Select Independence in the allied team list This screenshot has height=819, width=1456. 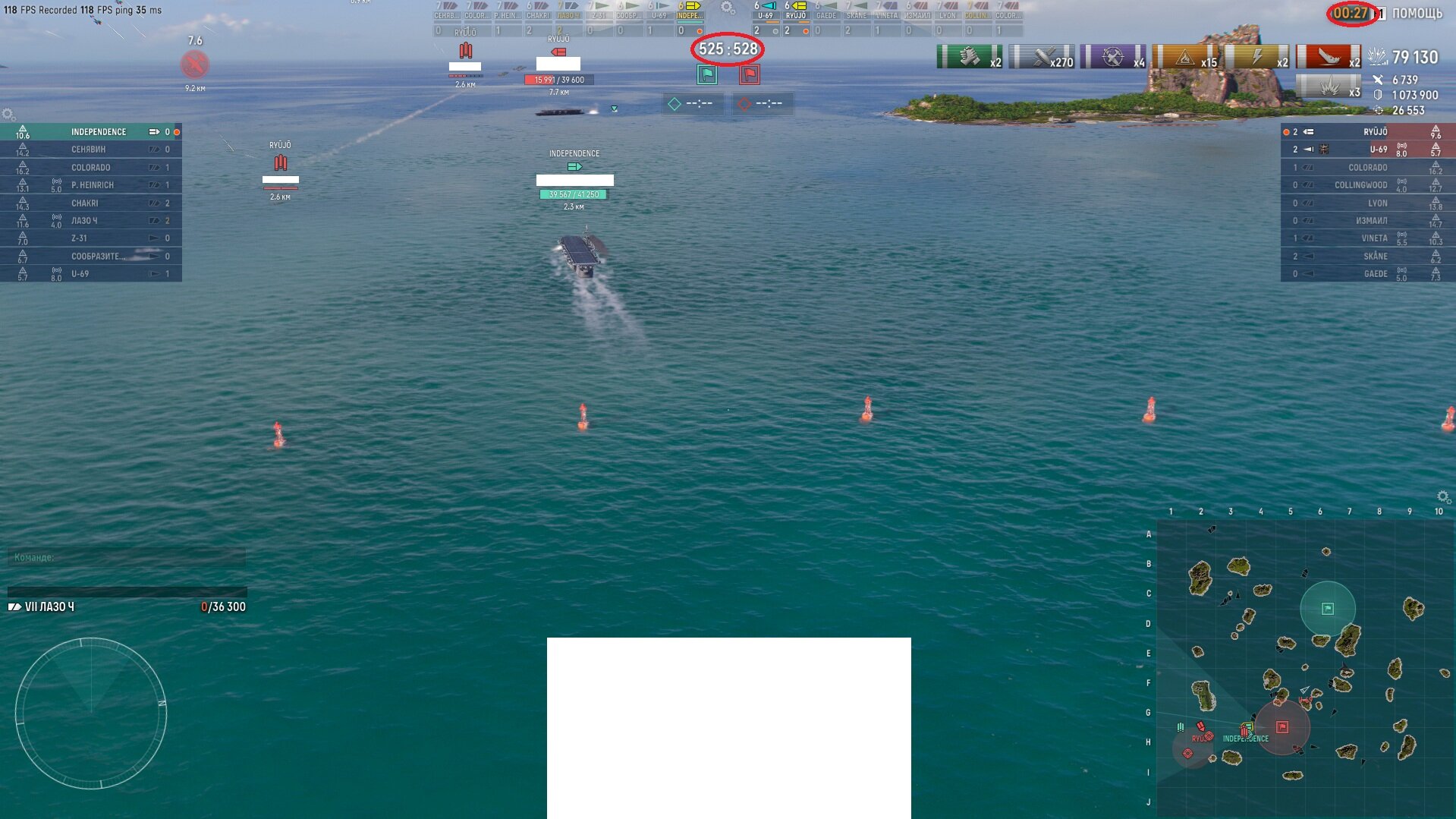click(x=98, y=132)
